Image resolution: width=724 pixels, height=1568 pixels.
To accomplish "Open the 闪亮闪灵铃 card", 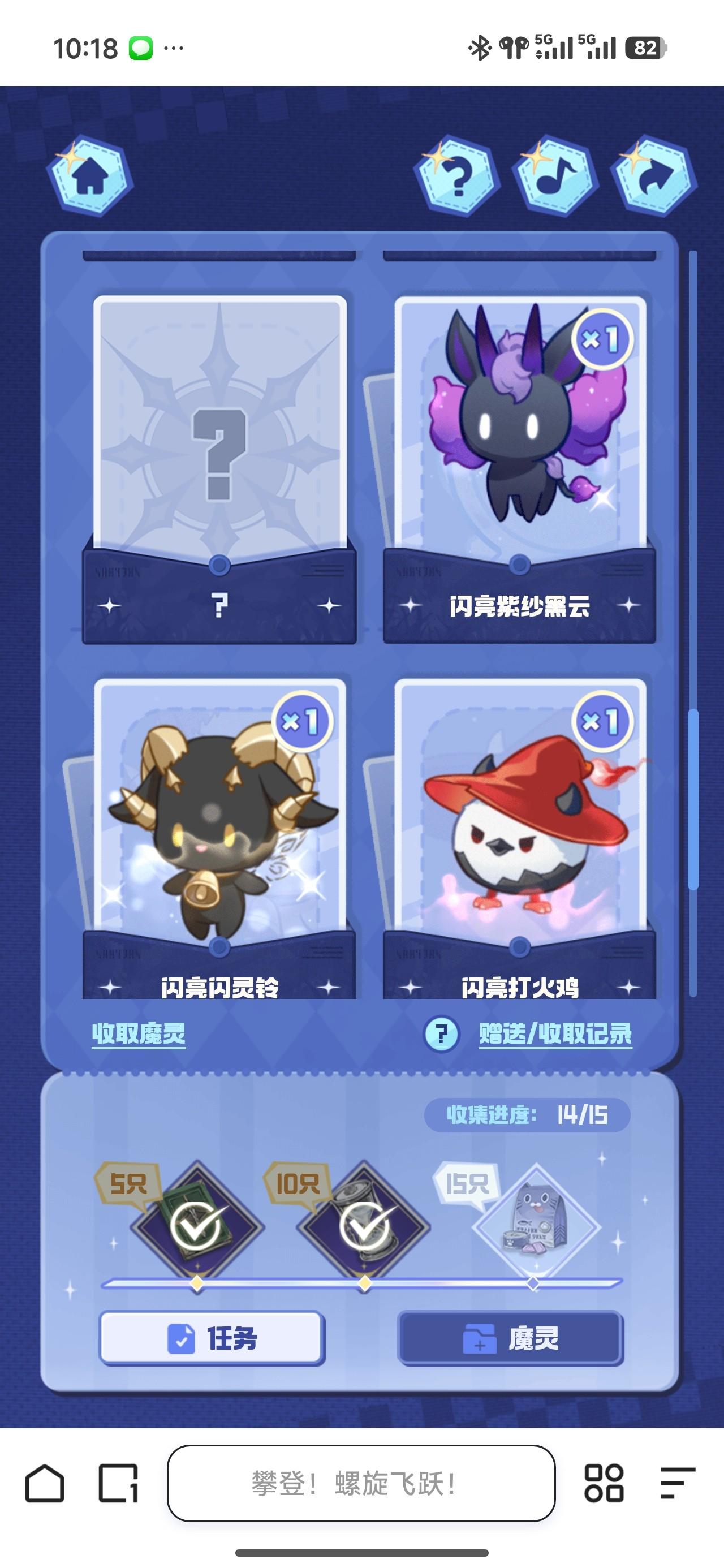I will tap(219, 834).
